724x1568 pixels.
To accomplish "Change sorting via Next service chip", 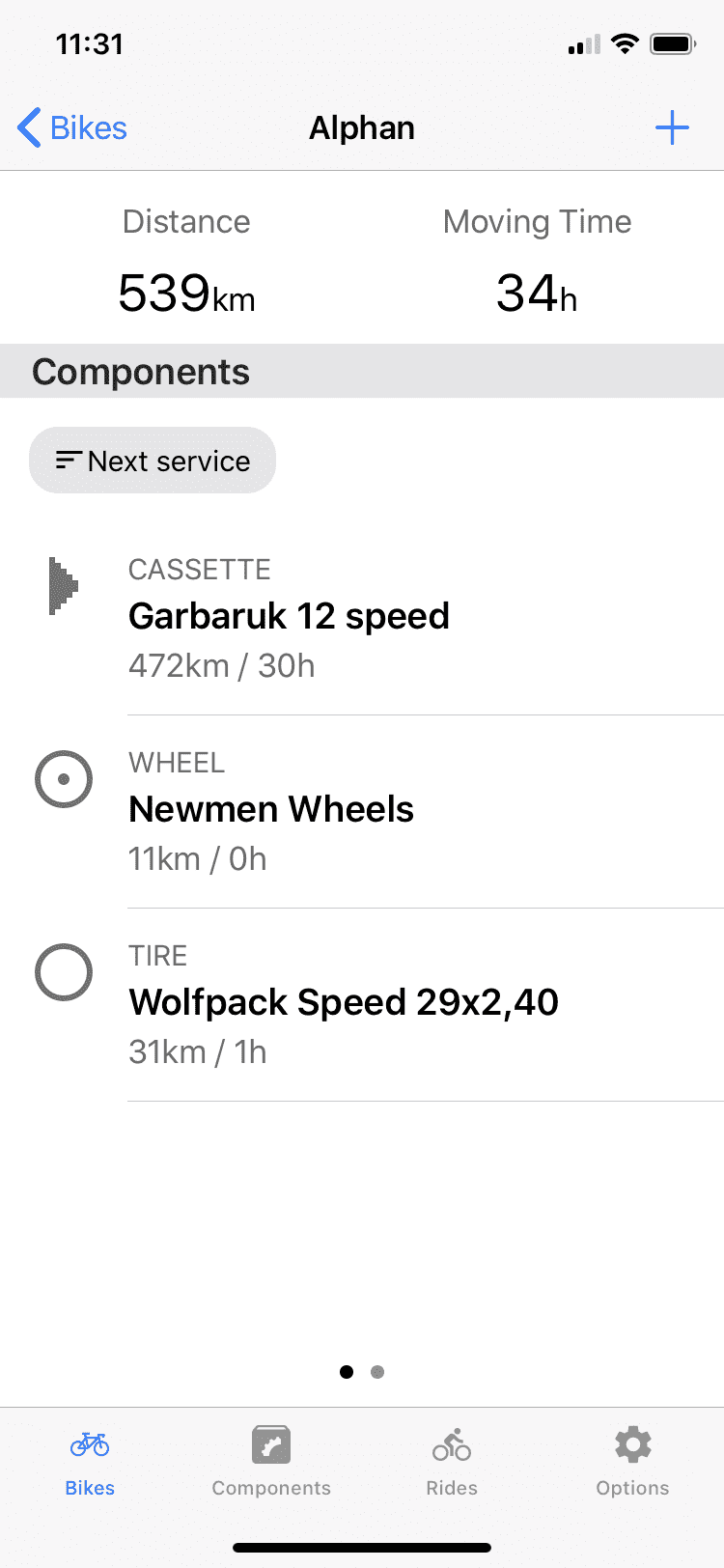I will pyautogui.click(x=153, y=461).
